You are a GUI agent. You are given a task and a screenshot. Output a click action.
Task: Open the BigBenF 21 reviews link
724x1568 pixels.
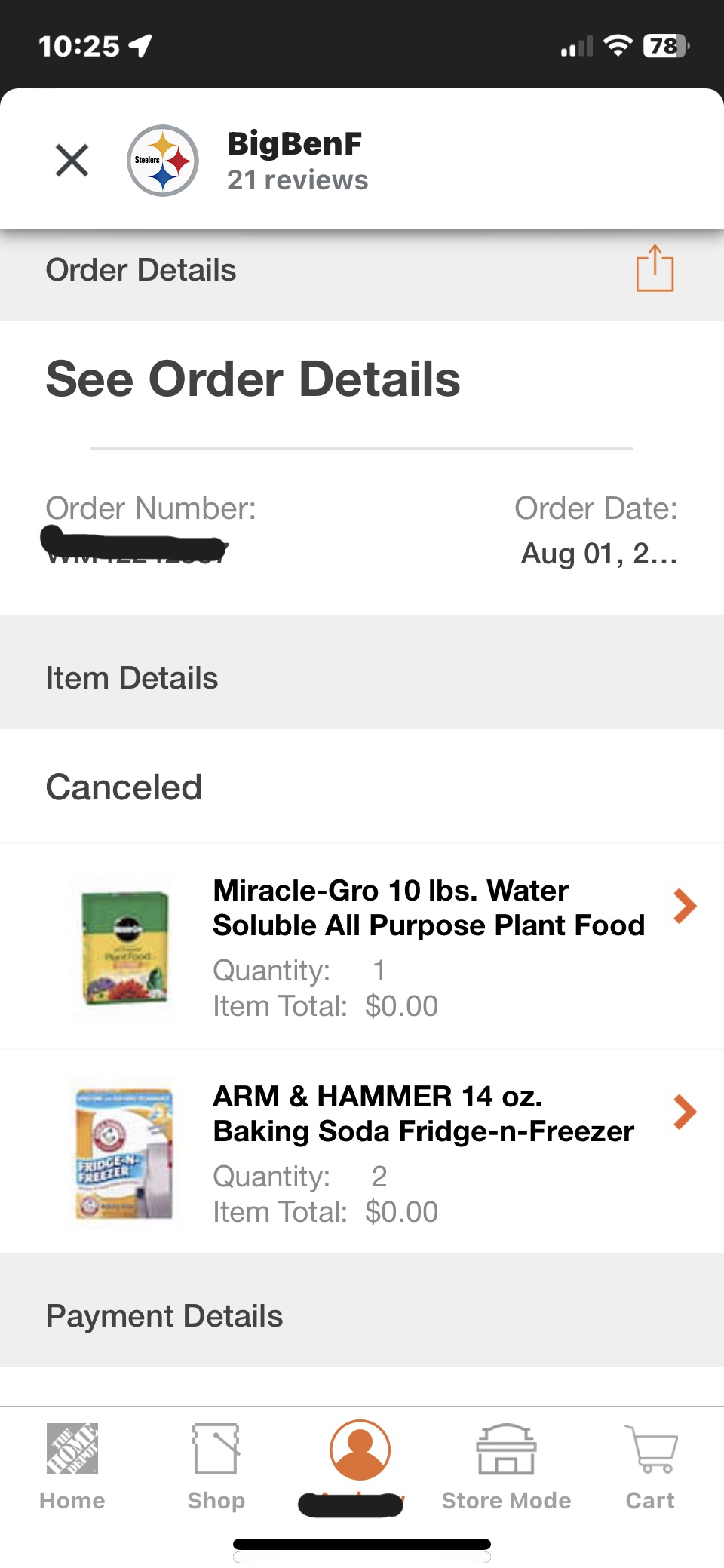298,180
